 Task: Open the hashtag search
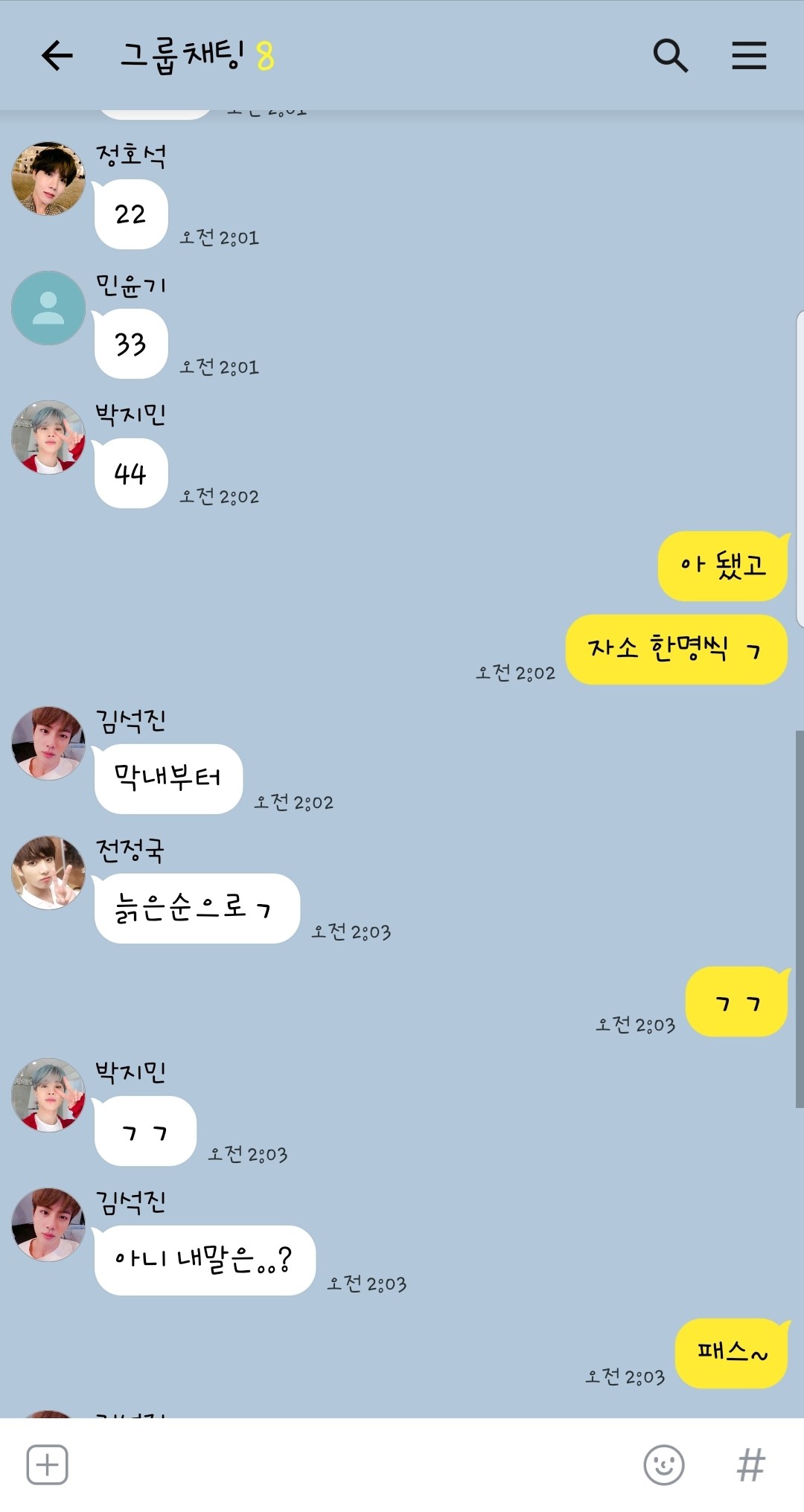tap(750, 1464)
